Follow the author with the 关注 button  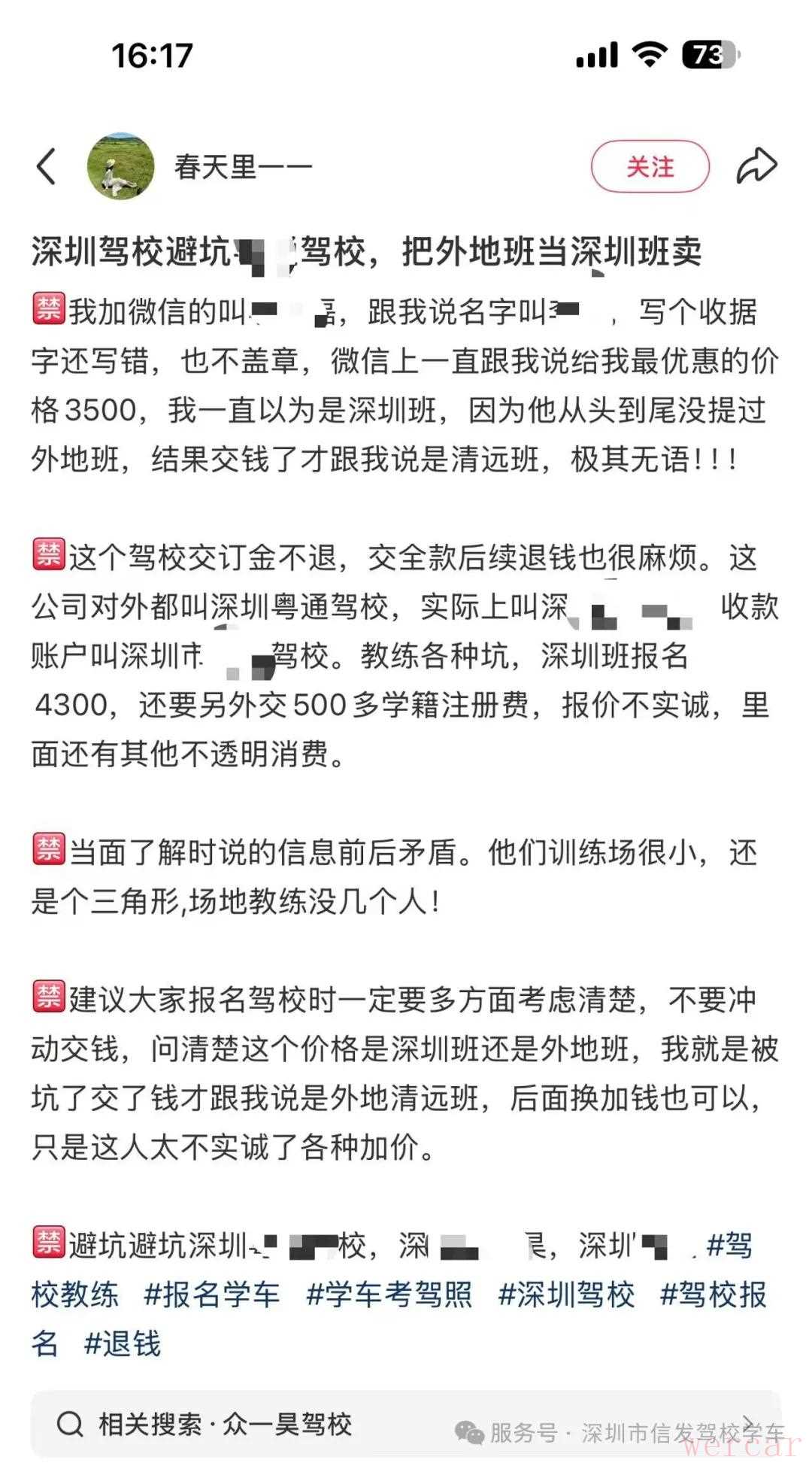pos(650,166)
